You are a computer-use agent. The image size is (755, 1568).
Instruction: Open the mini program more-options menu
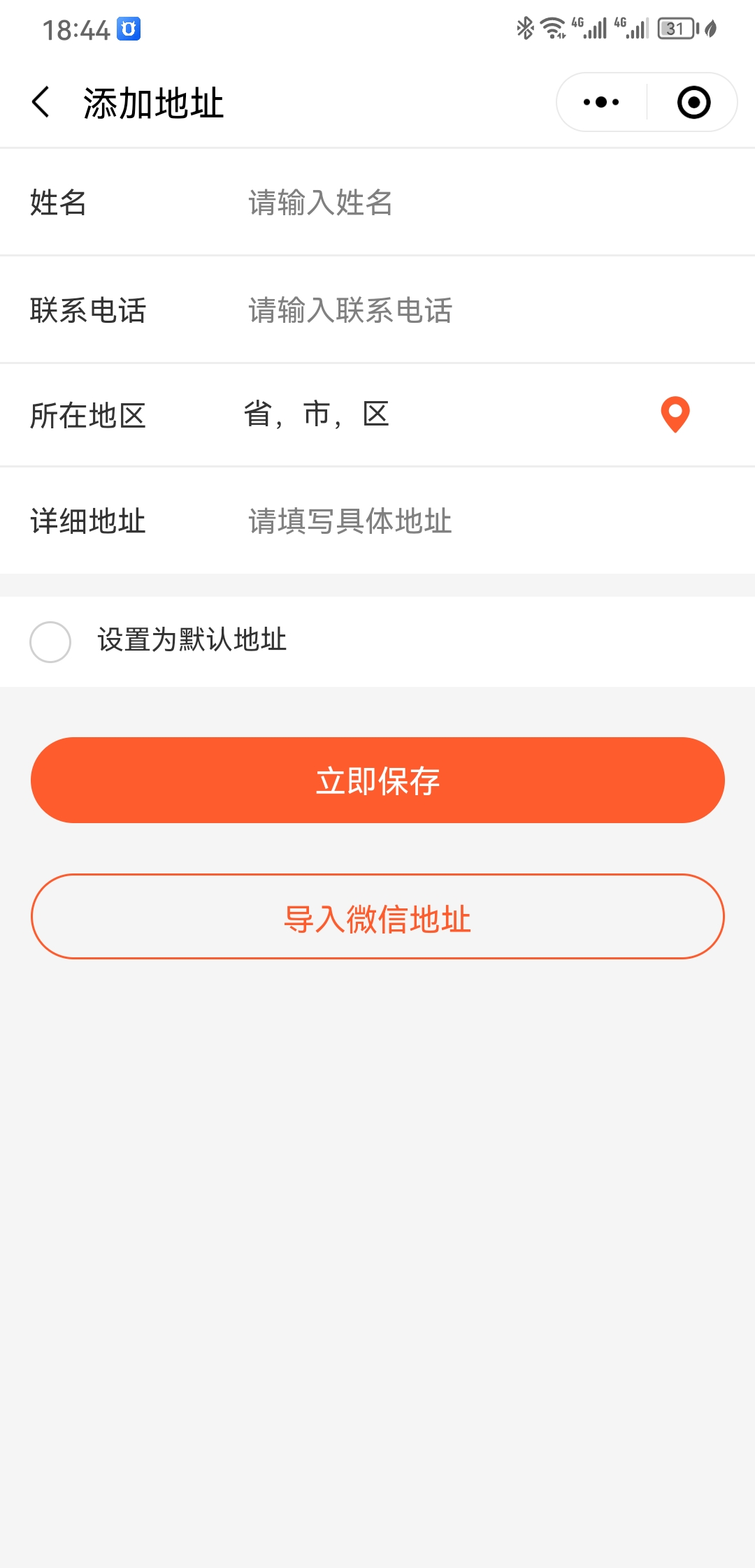pyautogui.click(x=601, y=103)
